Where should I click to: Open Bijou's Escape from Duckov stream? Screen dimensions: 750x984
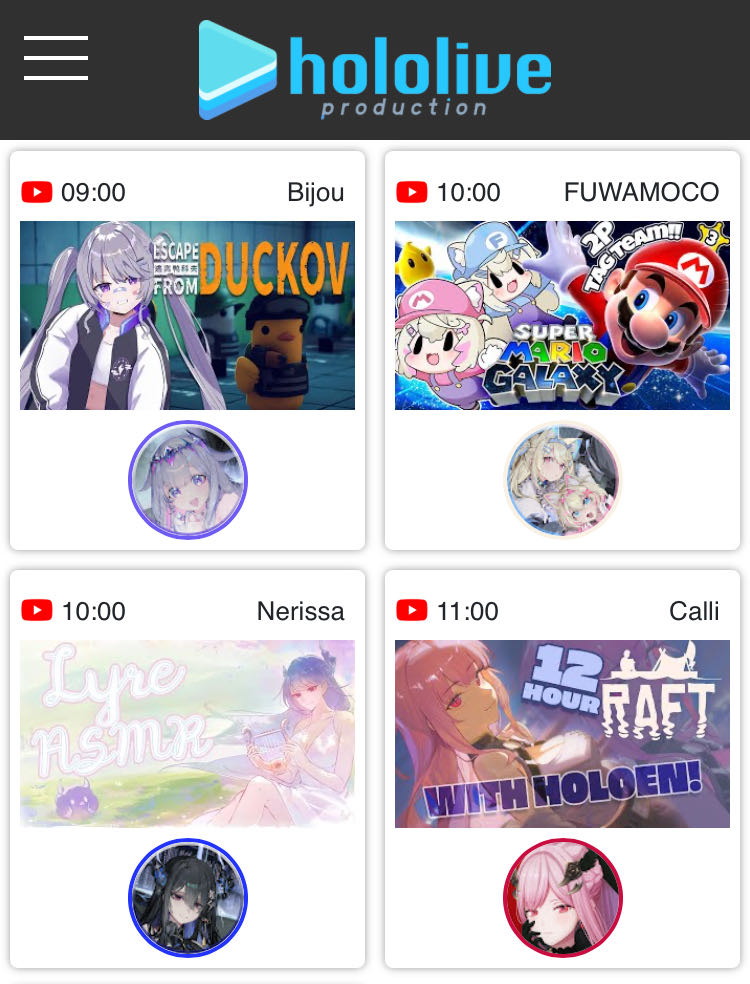[187, 315]
